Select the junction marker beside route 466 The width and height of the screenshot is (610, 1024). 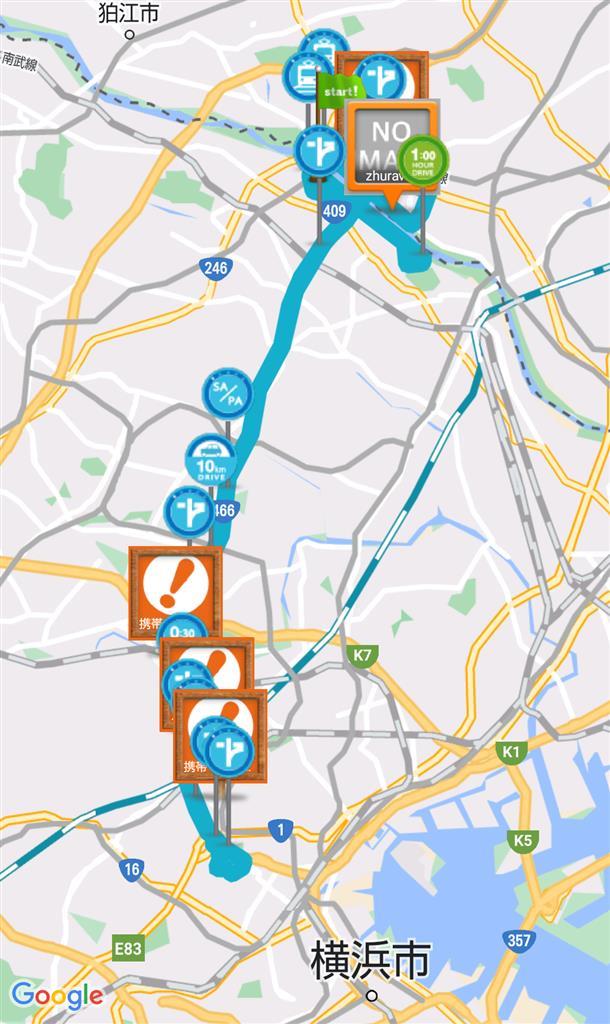click(x=189, y=511)
